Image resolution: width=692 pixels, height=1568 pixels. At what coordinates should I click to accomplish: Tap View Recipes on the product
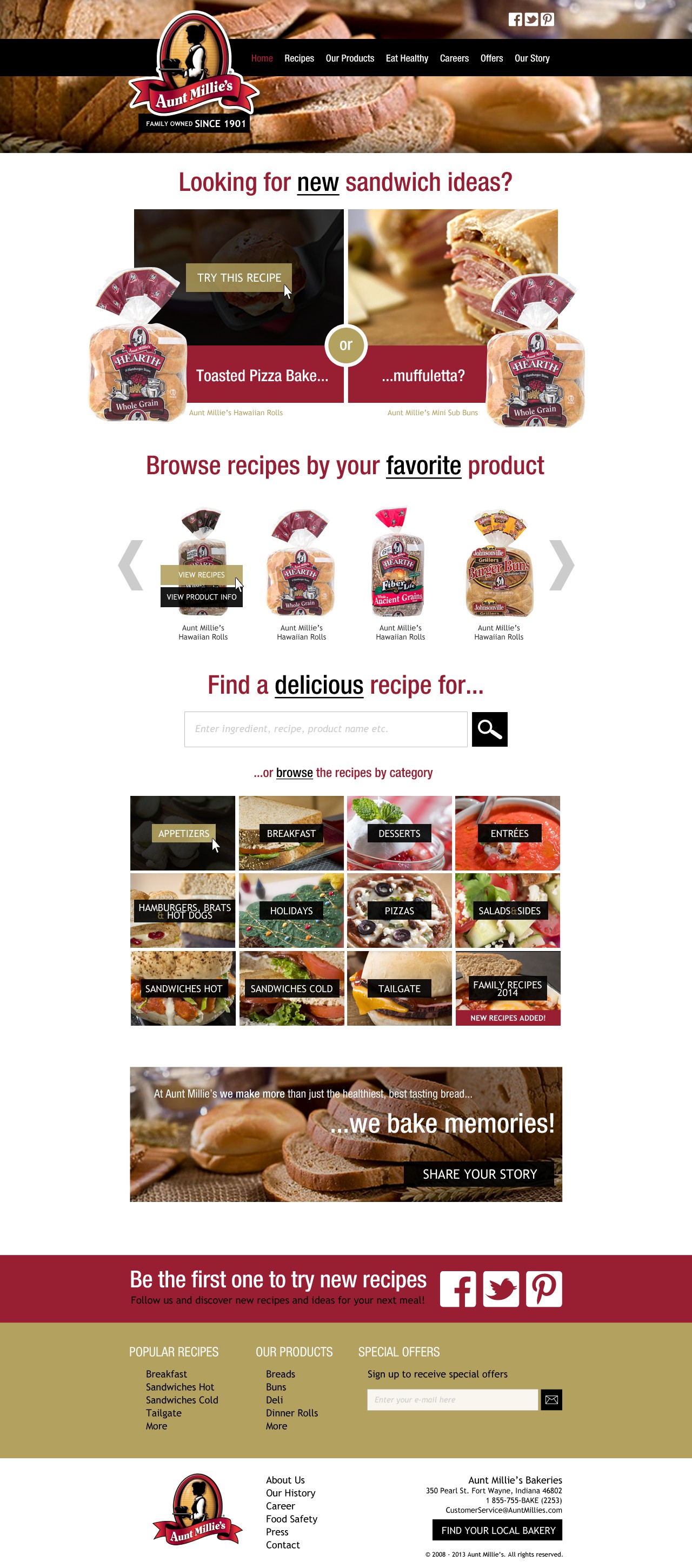tap(202, 575)
